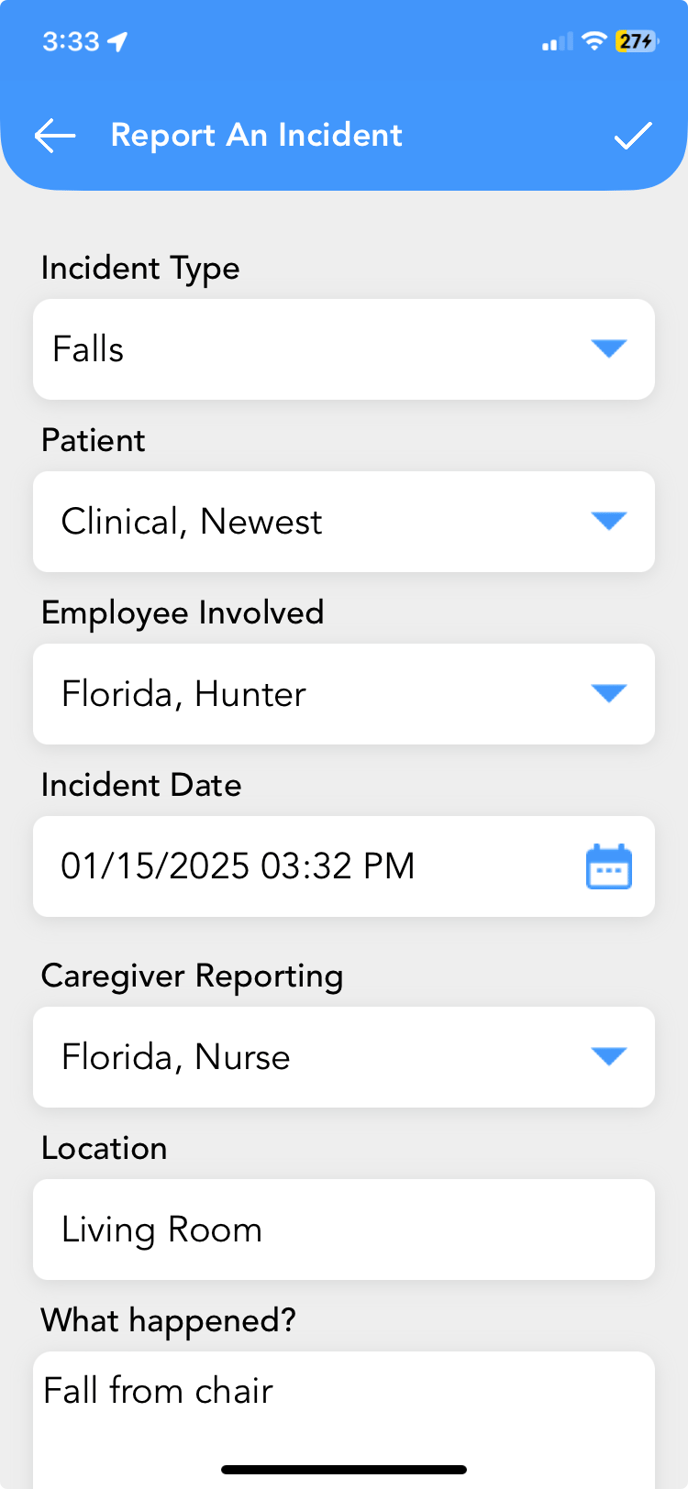Go back using the arrow icon
Viewport: 688px width, 1489px height.
(x=55, y=136)
